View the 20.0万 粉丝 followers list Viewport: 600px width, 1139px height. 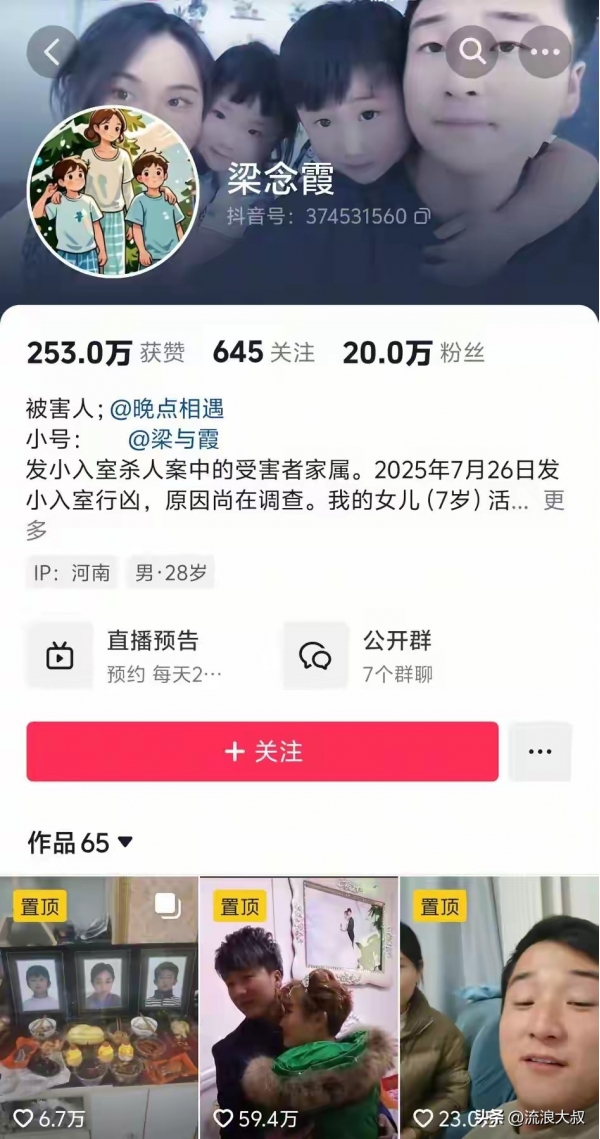(x=413, y=352)
